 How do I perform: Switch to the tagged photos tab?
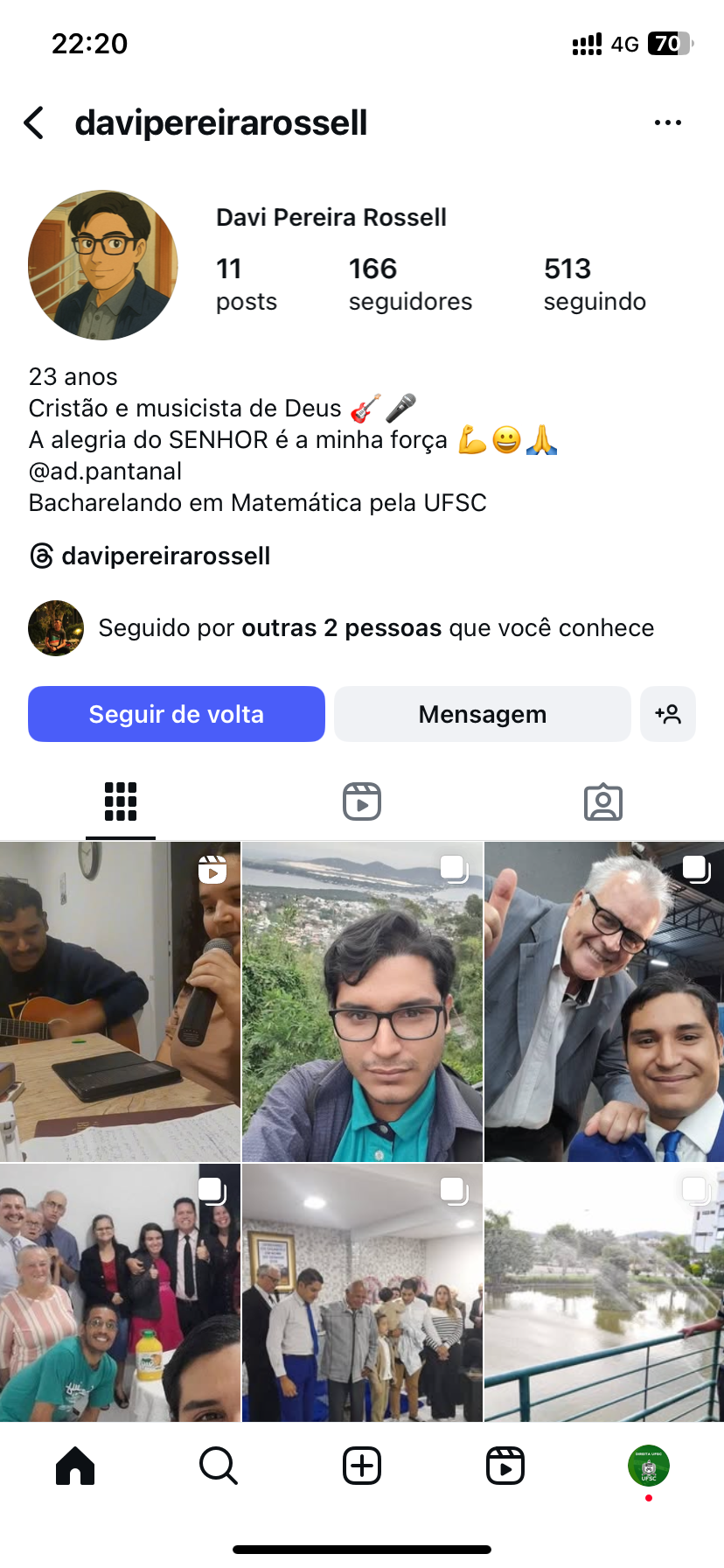point(603,801)
